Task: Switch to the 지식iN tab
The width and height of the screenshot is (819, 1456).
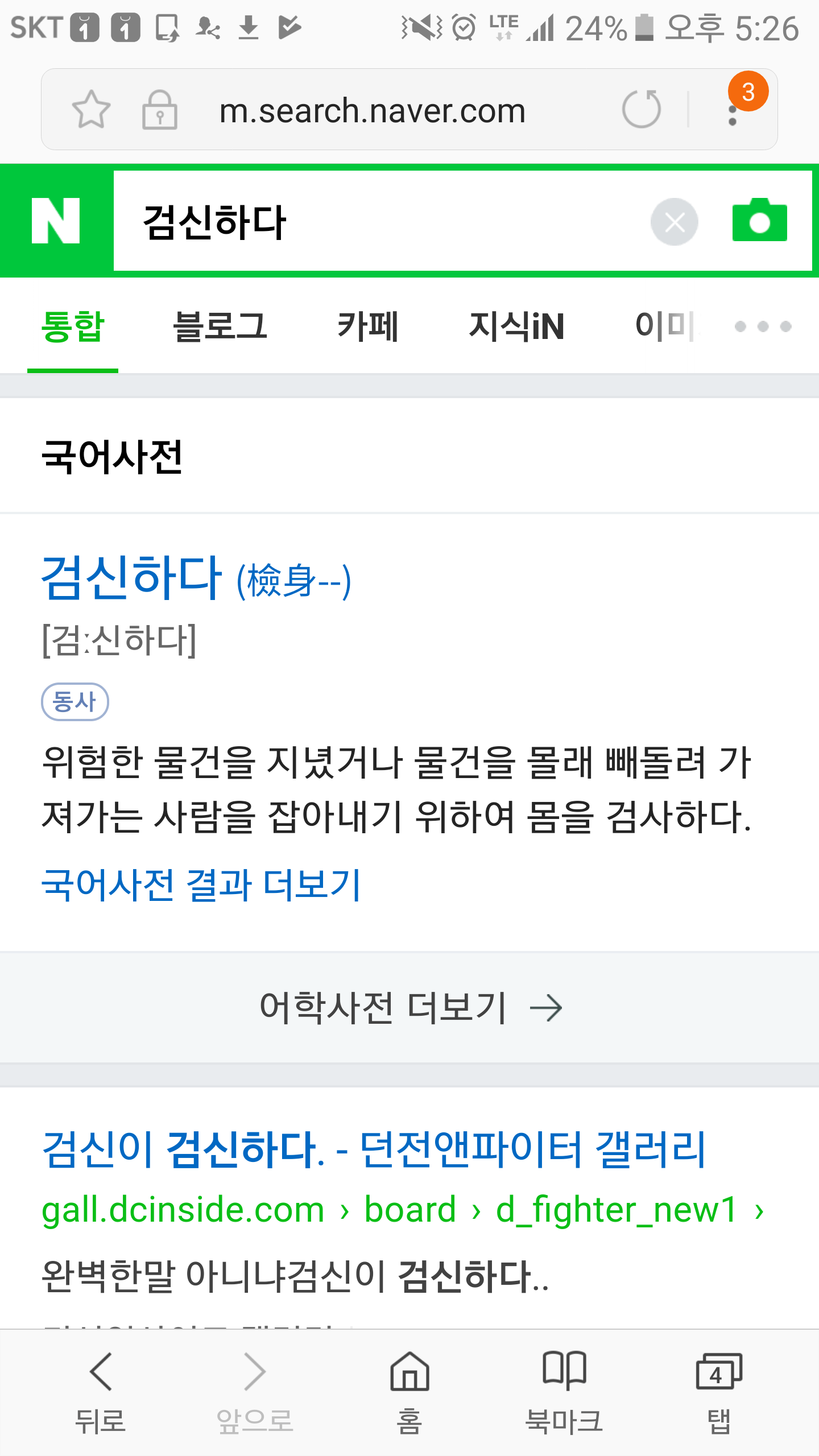Action: [x=516, y=326]
